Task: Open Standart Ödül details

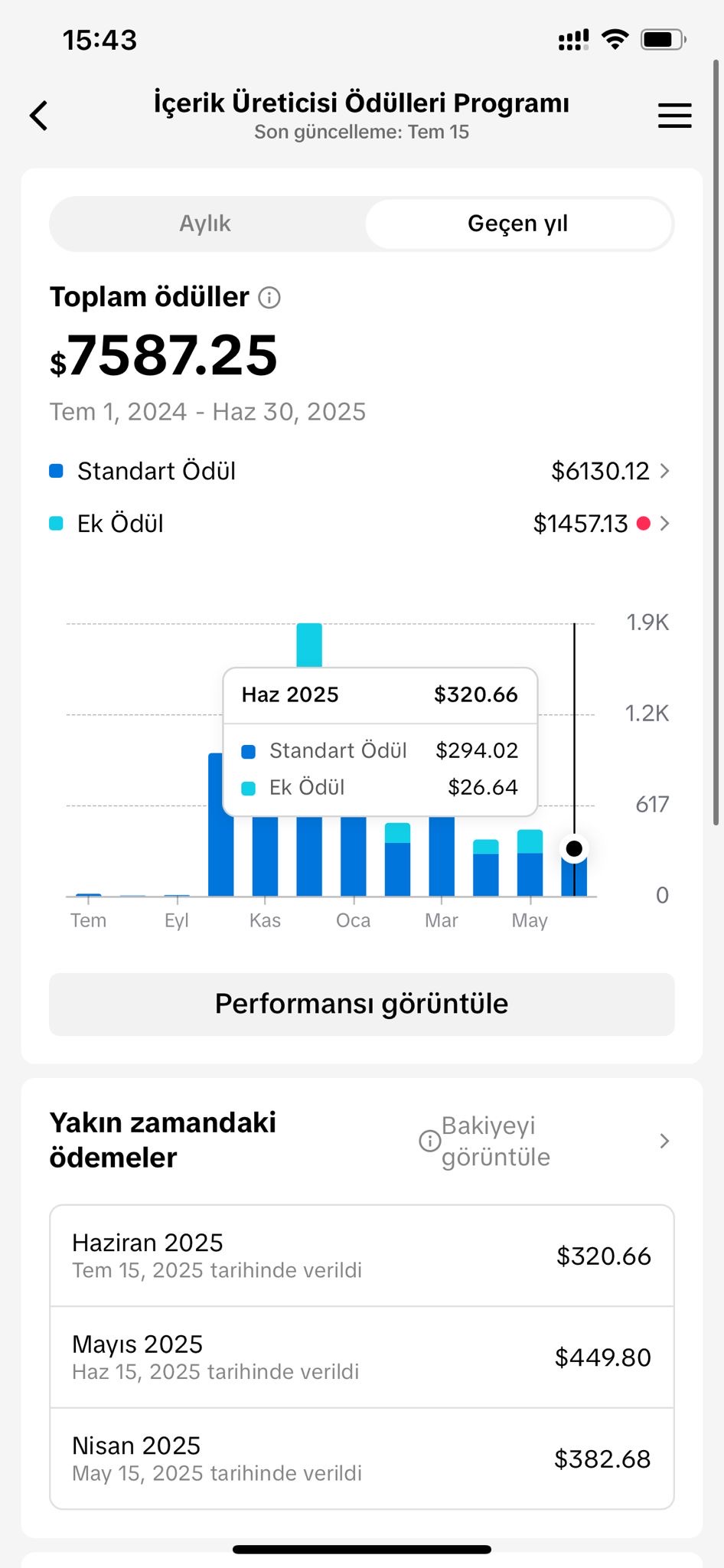Action: click(x=361, y=471)
